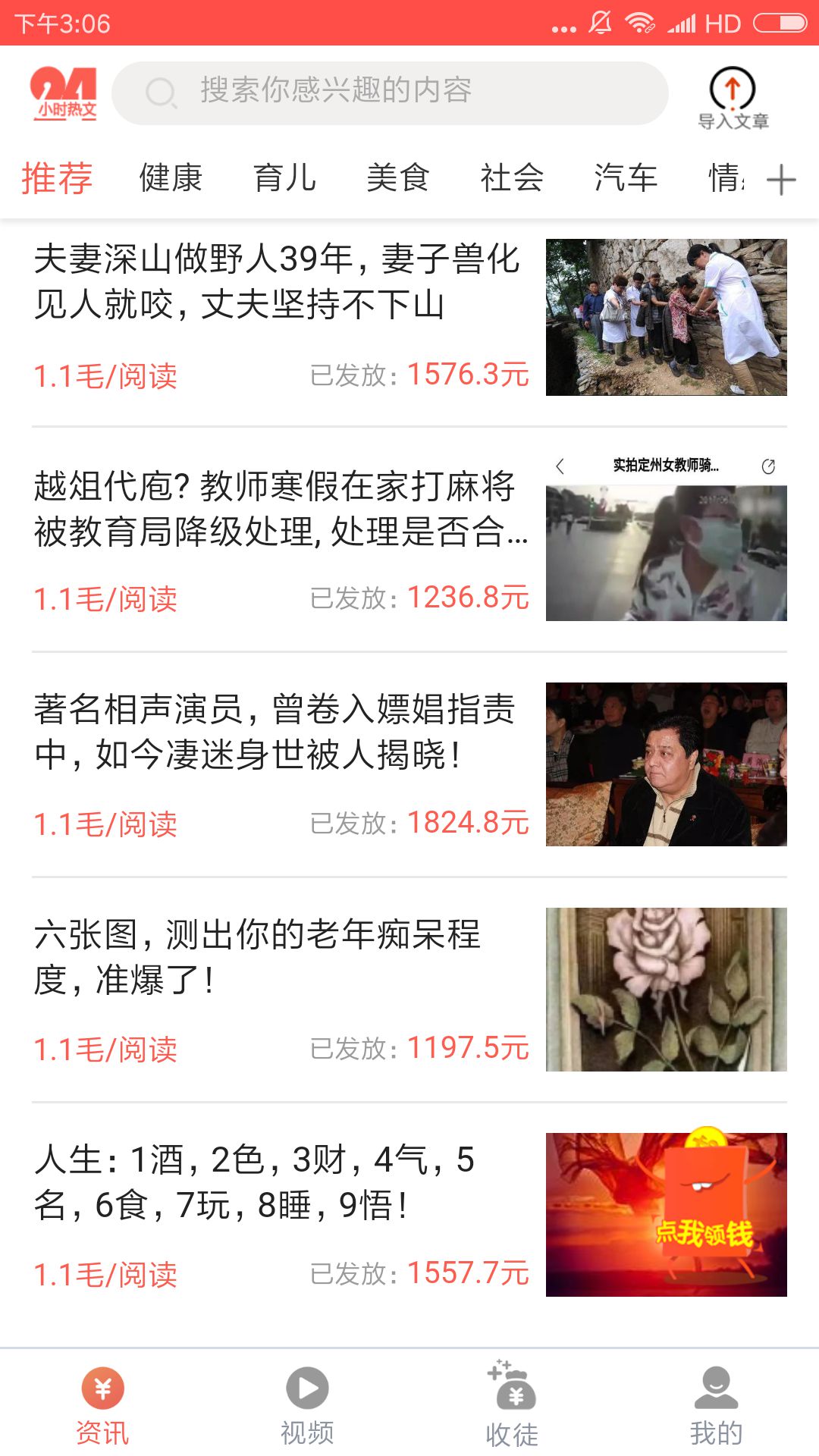This screenshot has width=819, height=1456.
Task: Select the 美食 channel
Action: [x=398, y=180]
